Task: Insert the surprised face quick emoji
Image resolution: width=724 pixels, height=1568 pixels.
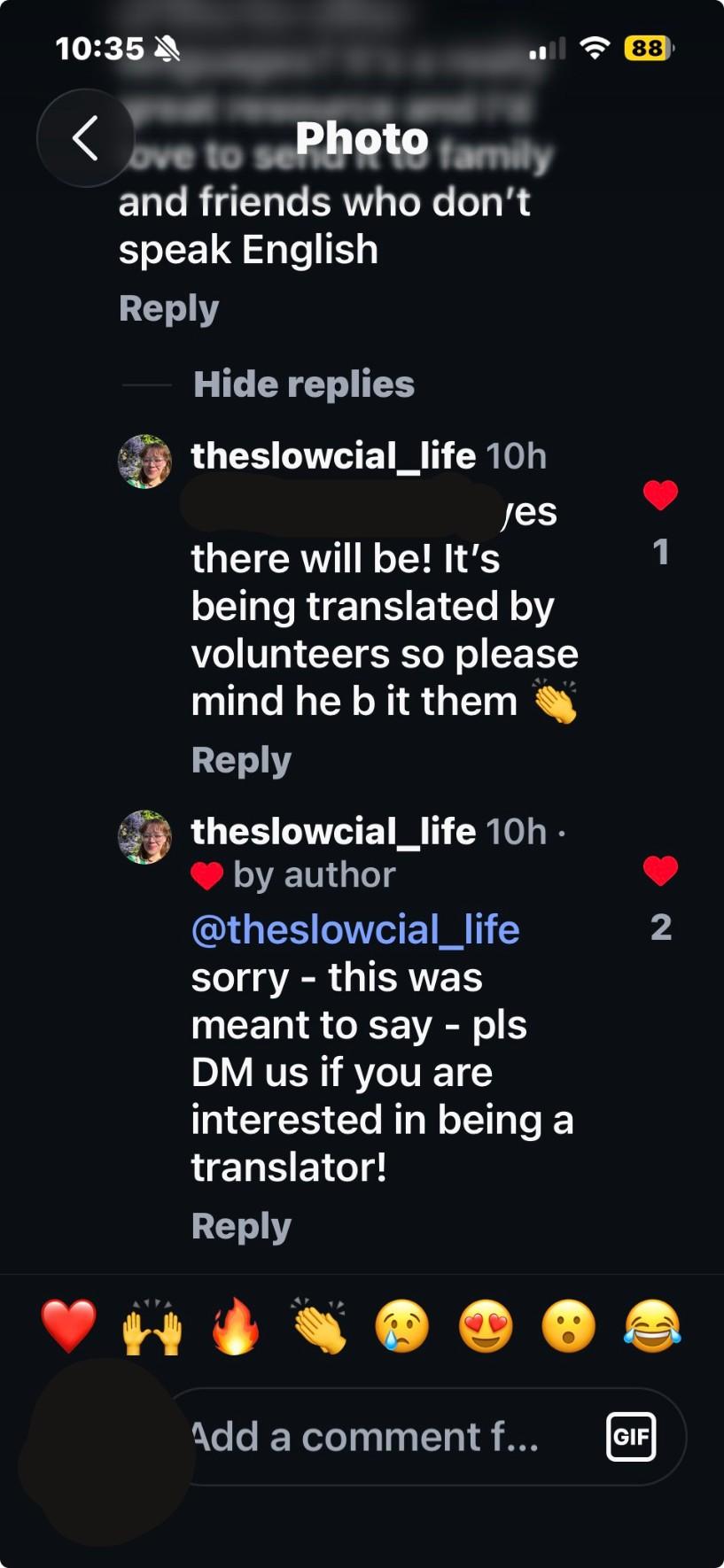Action: [568, 1326]
